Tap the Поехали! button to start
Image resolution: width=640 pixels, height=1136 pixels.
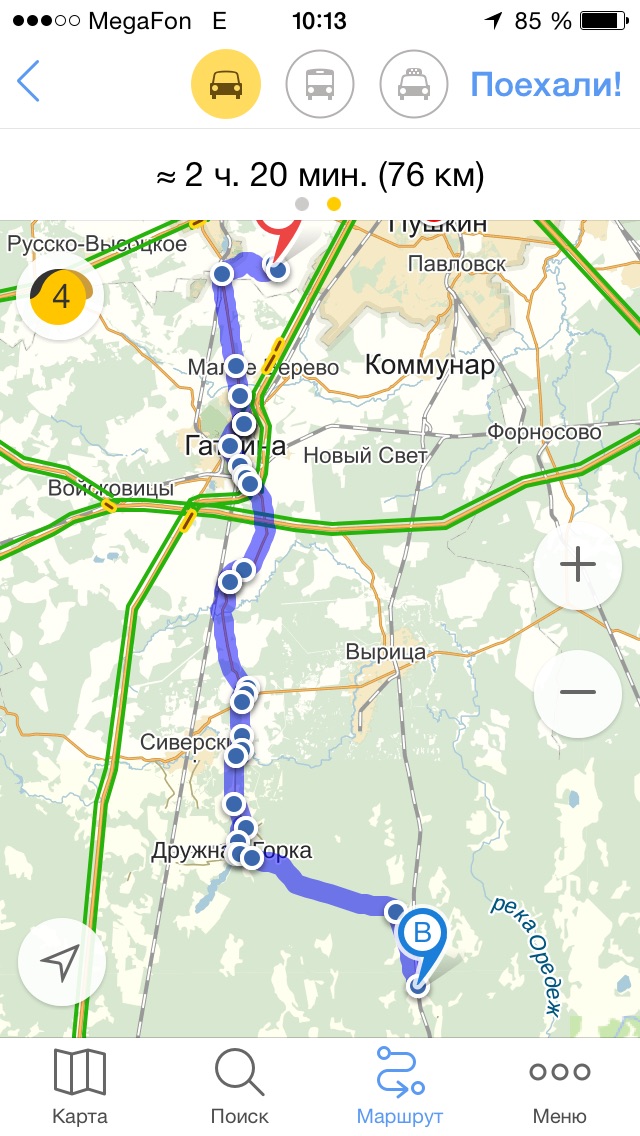(x=546, y=84)
